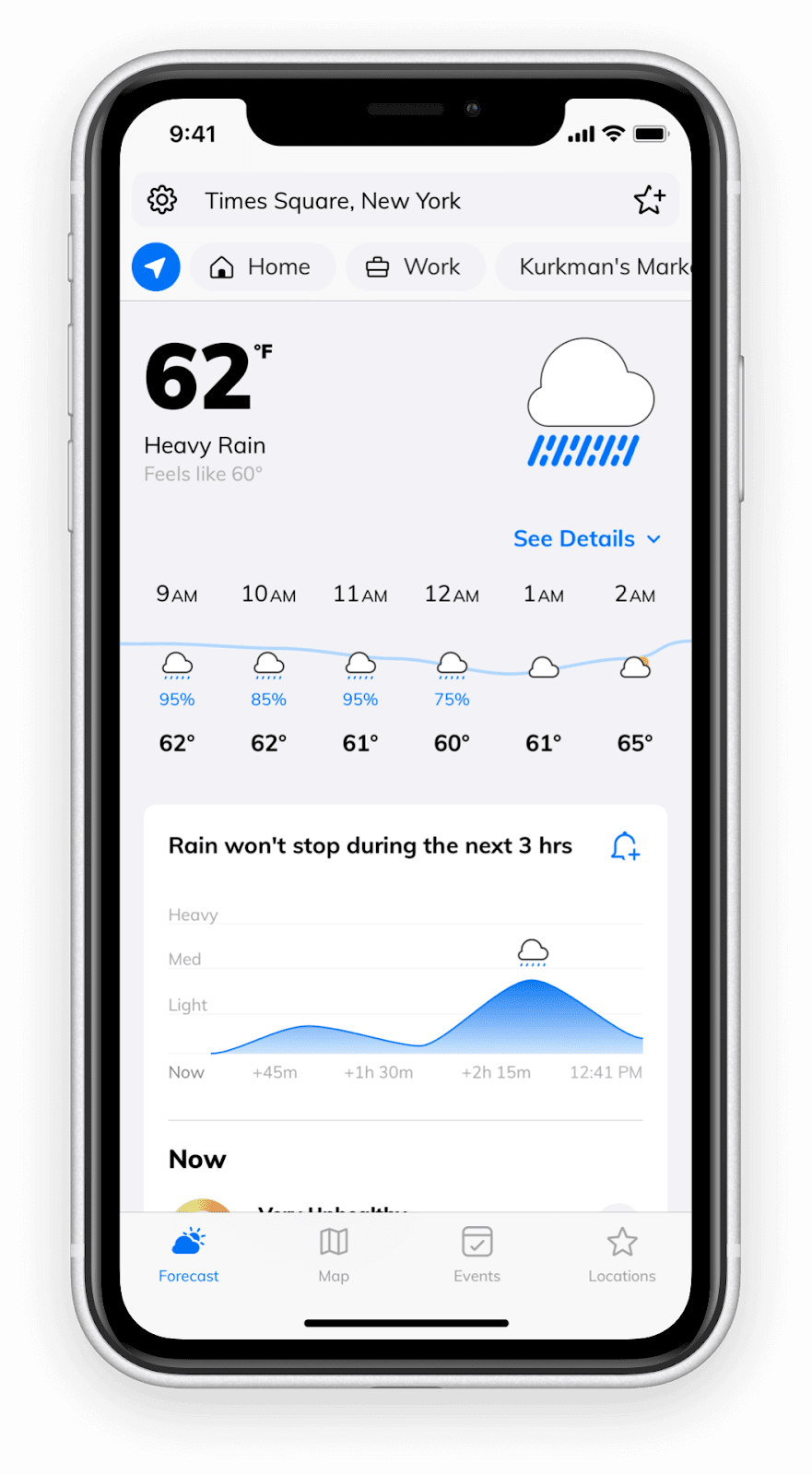Expand See Details
The height and width of the screenshot is (1475, 812).
(x=586, y=539)
